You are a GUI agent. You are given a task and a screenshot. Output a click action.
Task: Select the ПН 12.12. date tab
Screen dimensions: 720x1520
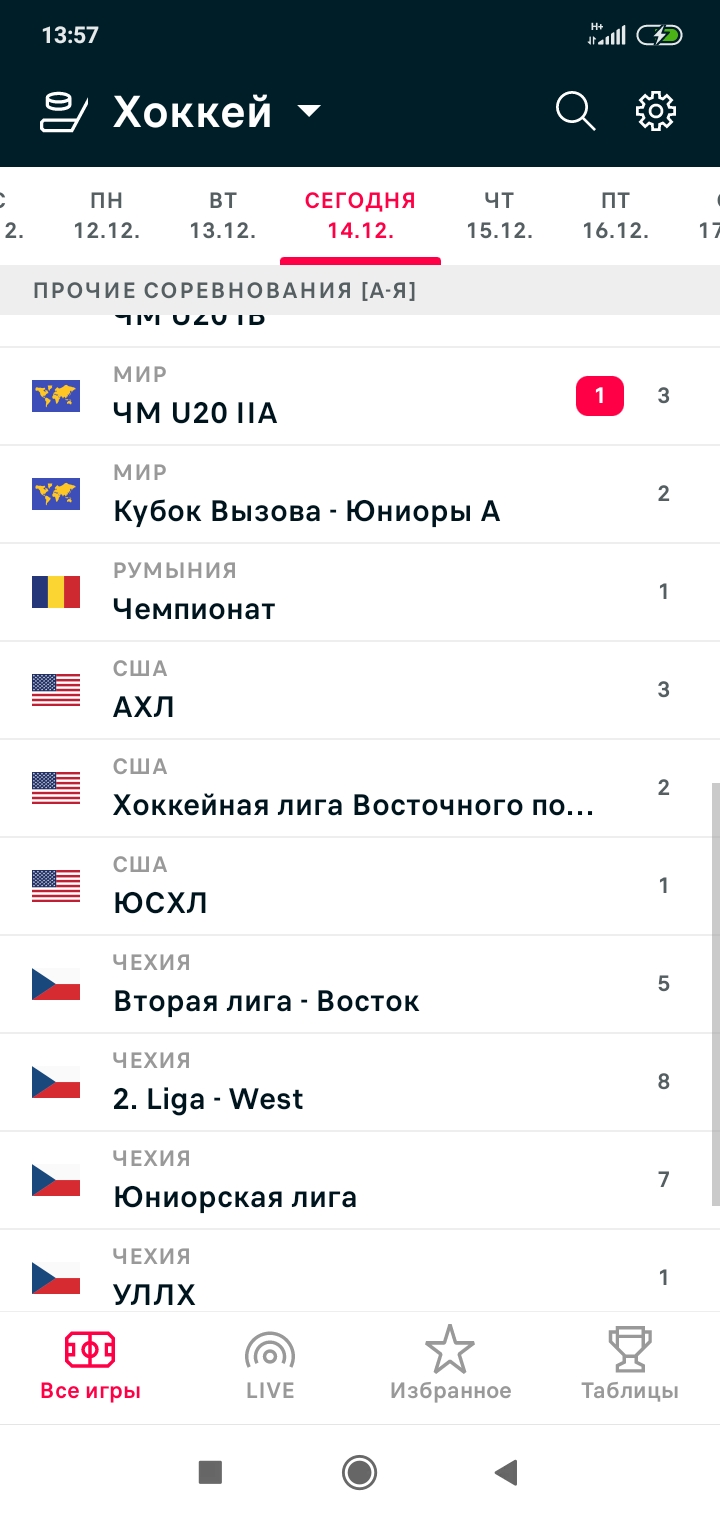[106, 216]
